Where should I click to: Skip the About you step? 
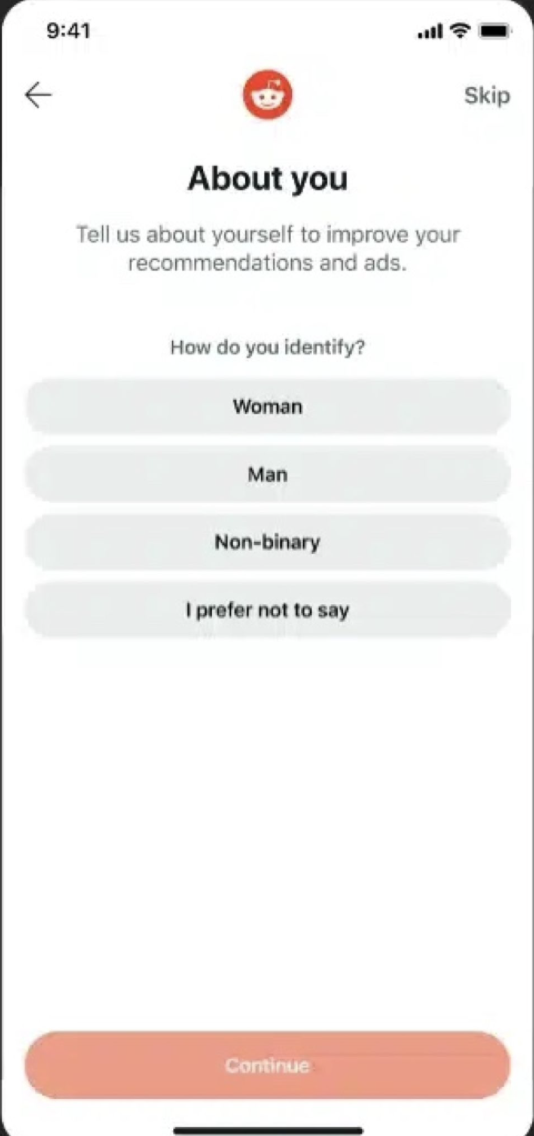487,96
